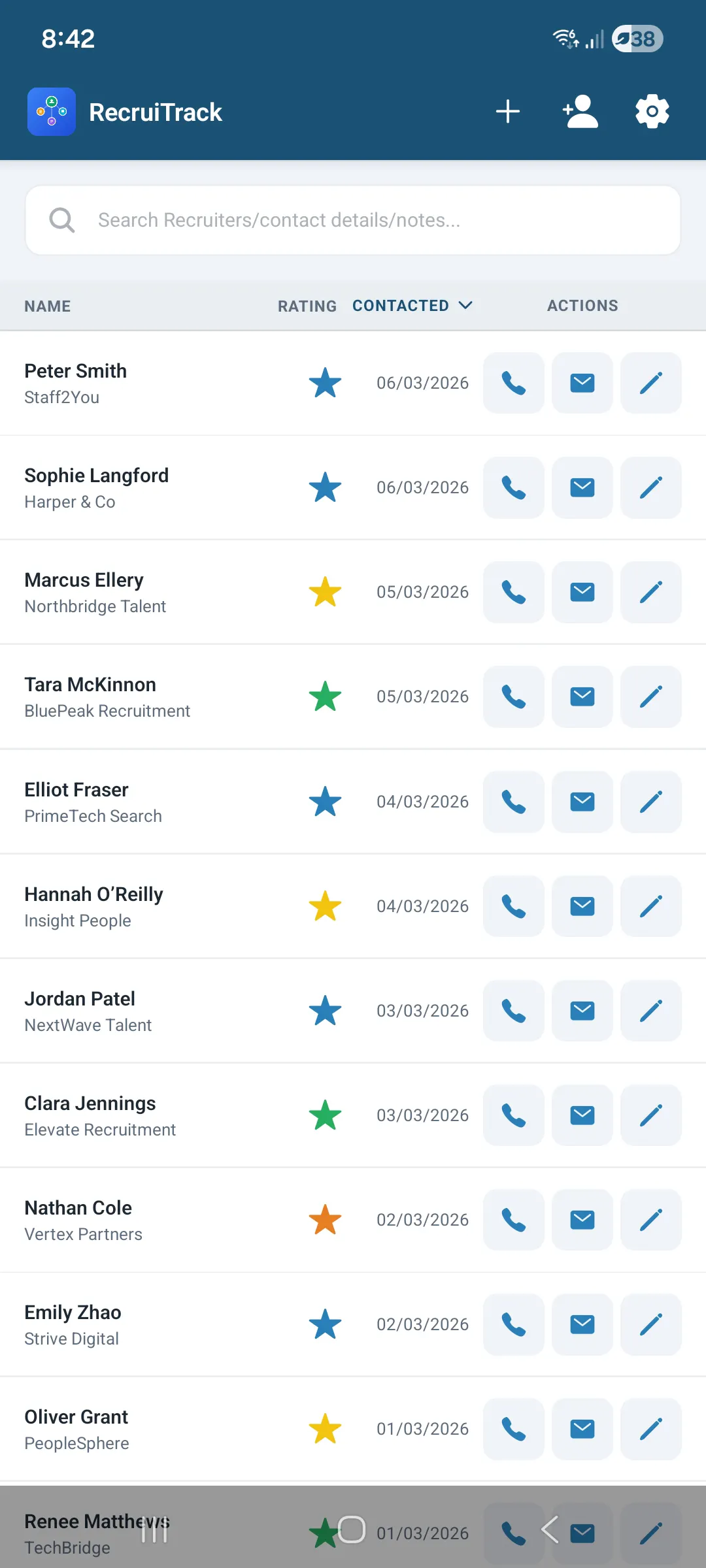706x1568 pixels.
Task: Sort by the Contacted column
Action: tap(412, 306)
